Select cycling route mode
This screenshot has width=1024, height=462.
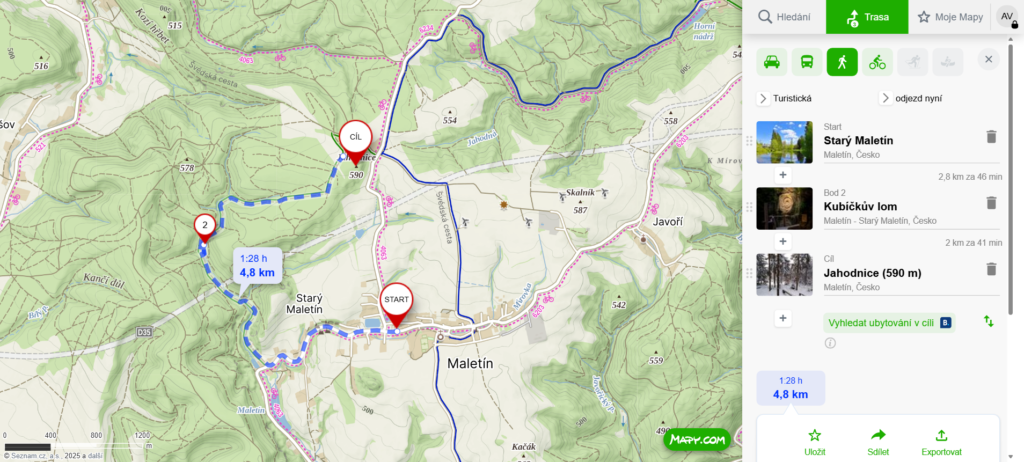pyautogui.click(x=877, y=61)
